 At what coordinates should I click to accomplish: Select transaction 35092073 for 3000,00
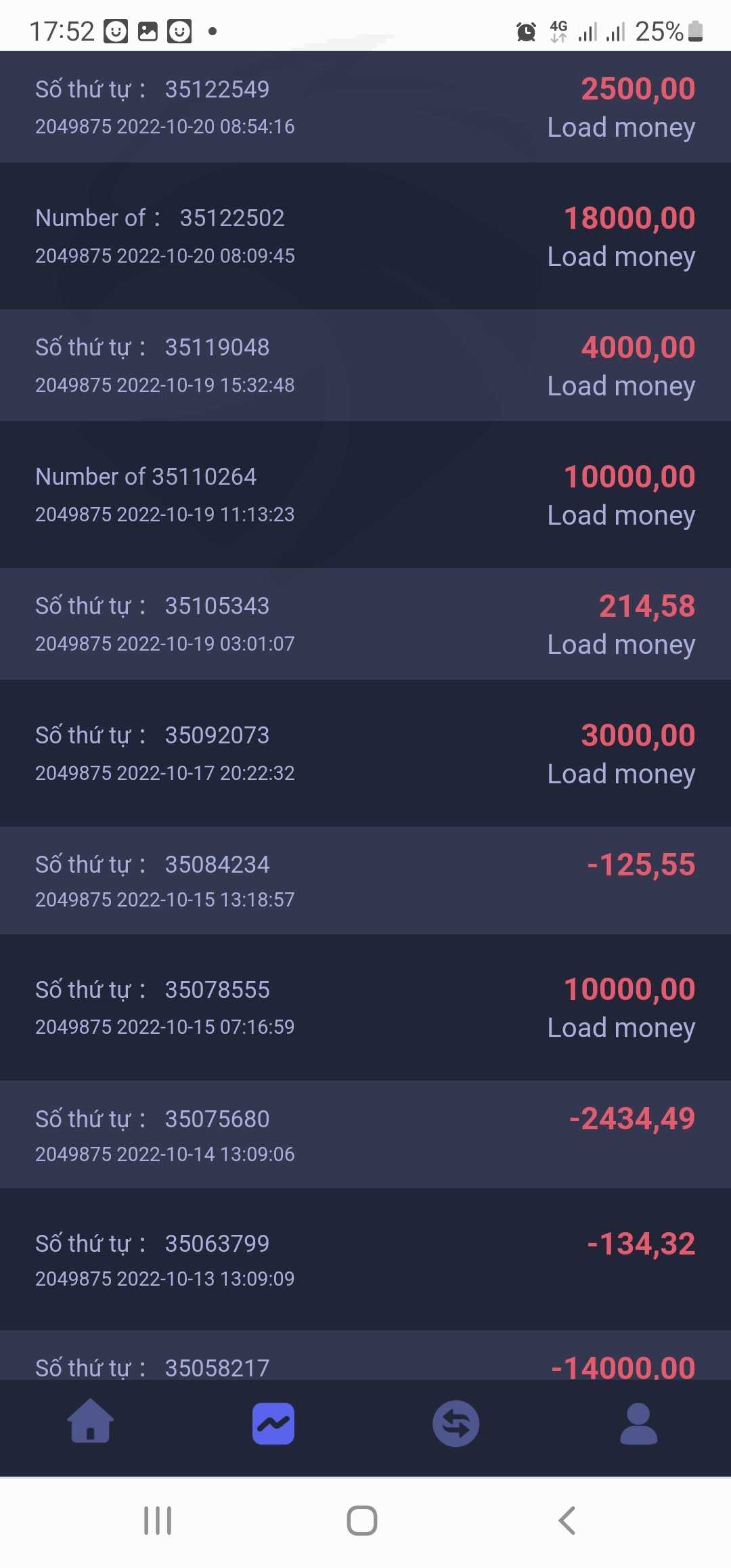(365, 753)
